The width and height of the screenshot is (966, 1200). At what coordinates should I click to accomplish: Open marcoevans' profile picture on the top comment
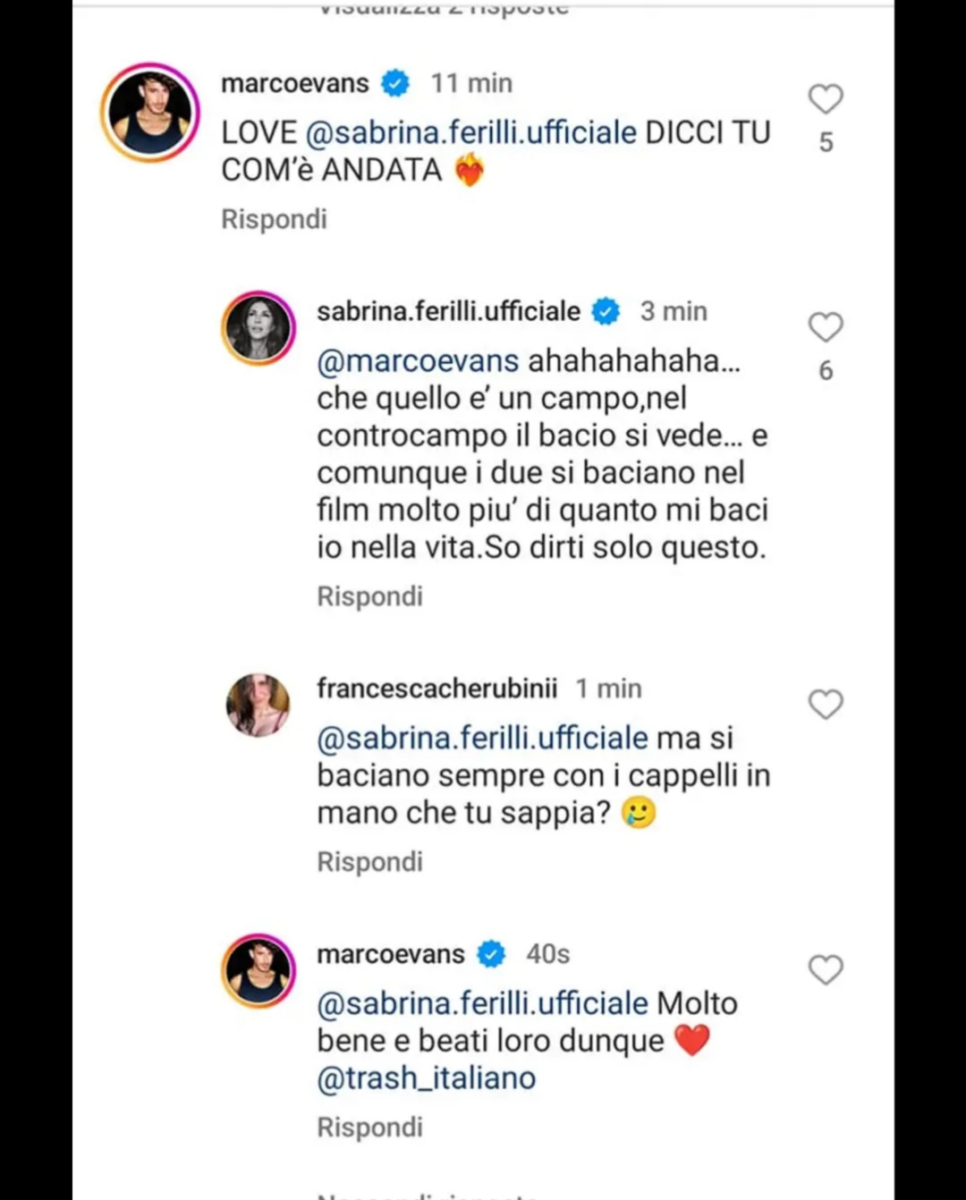coord(150,112)
